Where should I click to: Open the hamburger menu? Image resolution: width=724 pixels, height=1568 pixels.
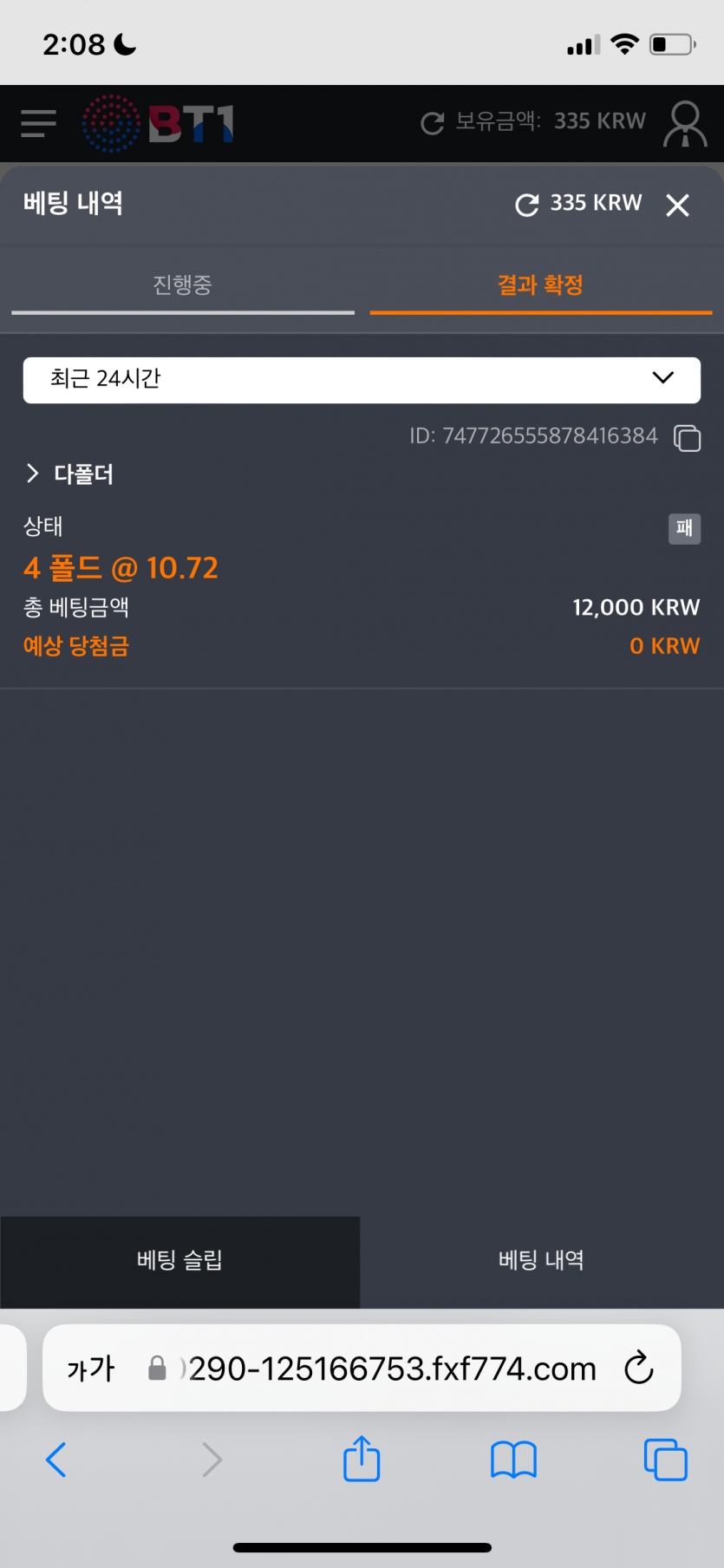pos(38,123)
